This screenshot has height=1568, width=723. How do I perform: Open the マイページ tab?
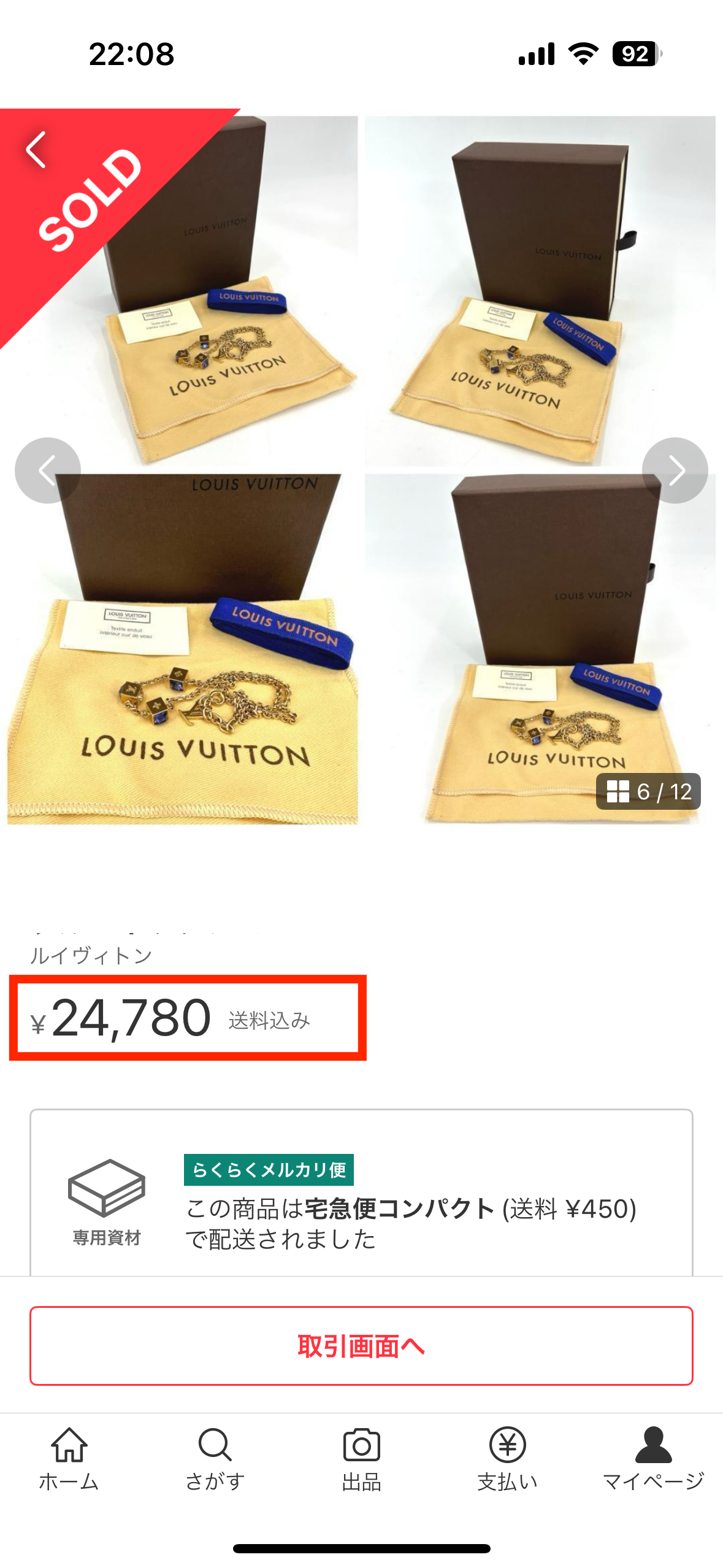[x=653, y=1460]
